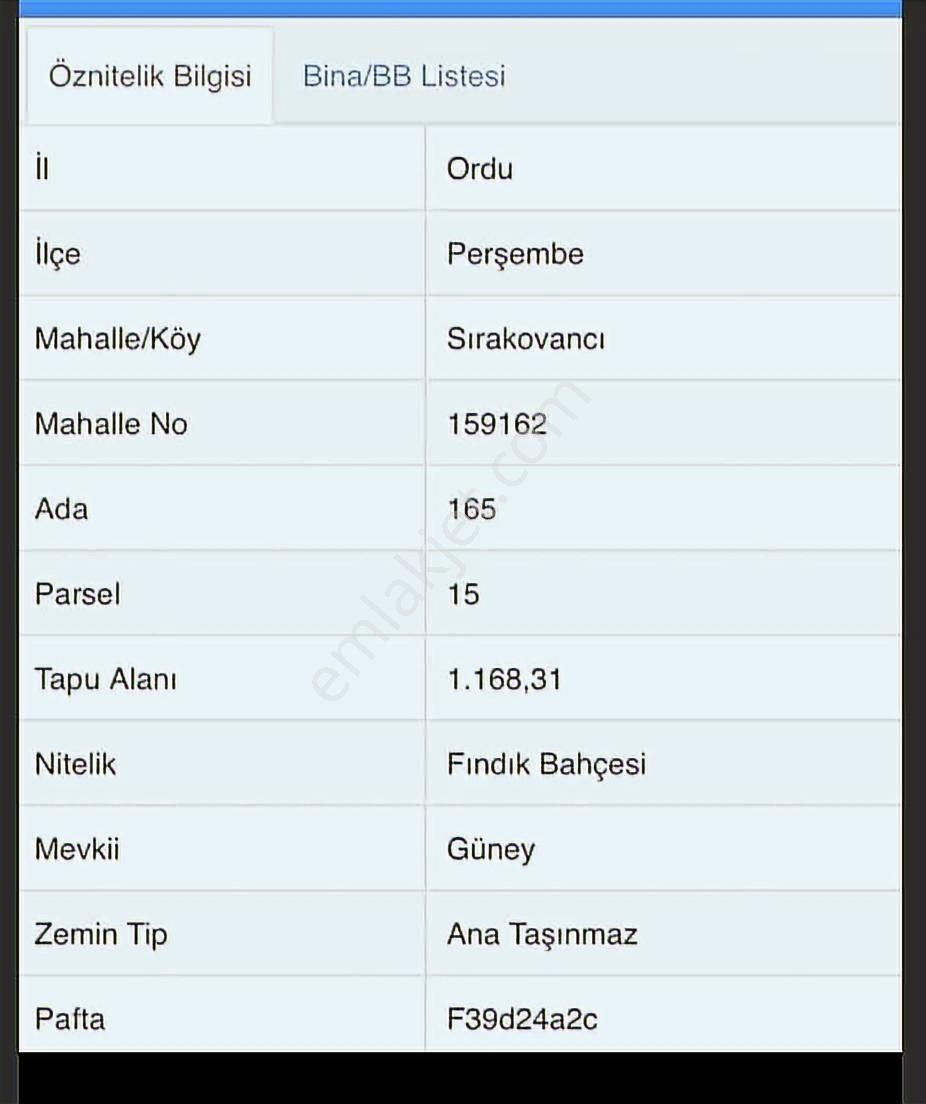Image resolution: width=926 pixels, height=1104 pixels.
Task: Switch to the Bina/BB Listesi tab
Action: tap(404, 77)
